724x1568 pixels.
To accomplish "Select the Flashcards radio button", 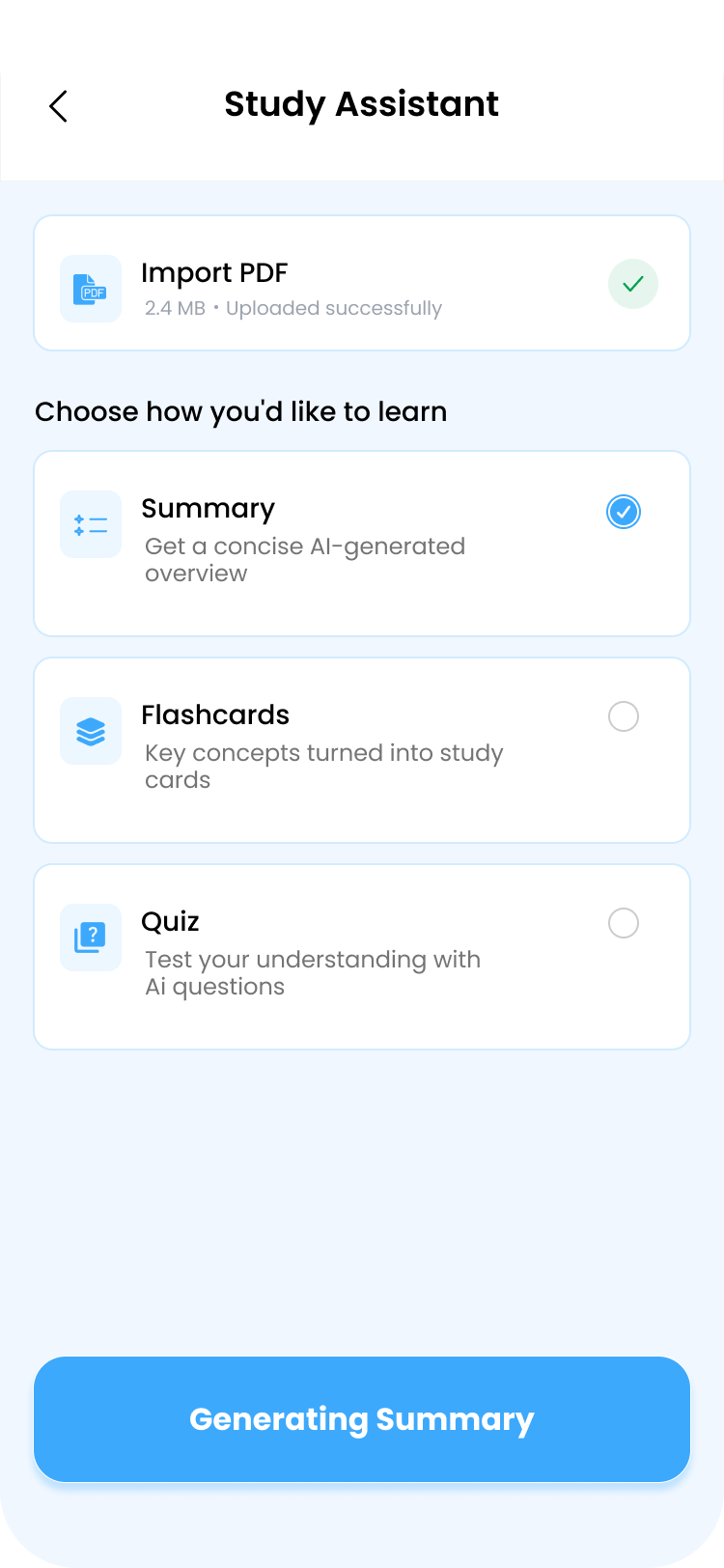I will click(x=624, y=717).
